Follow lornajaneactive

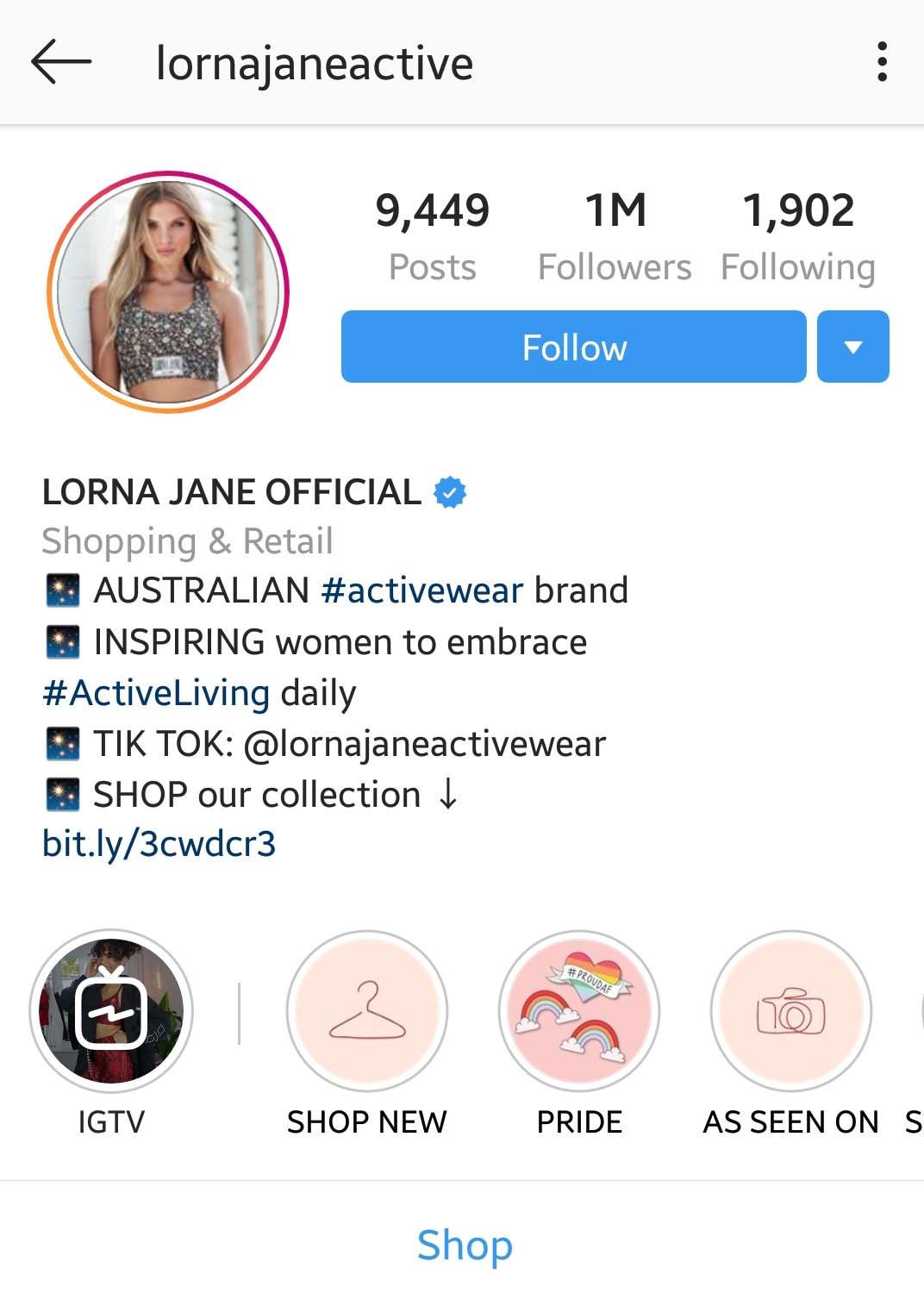click(573, 347)
